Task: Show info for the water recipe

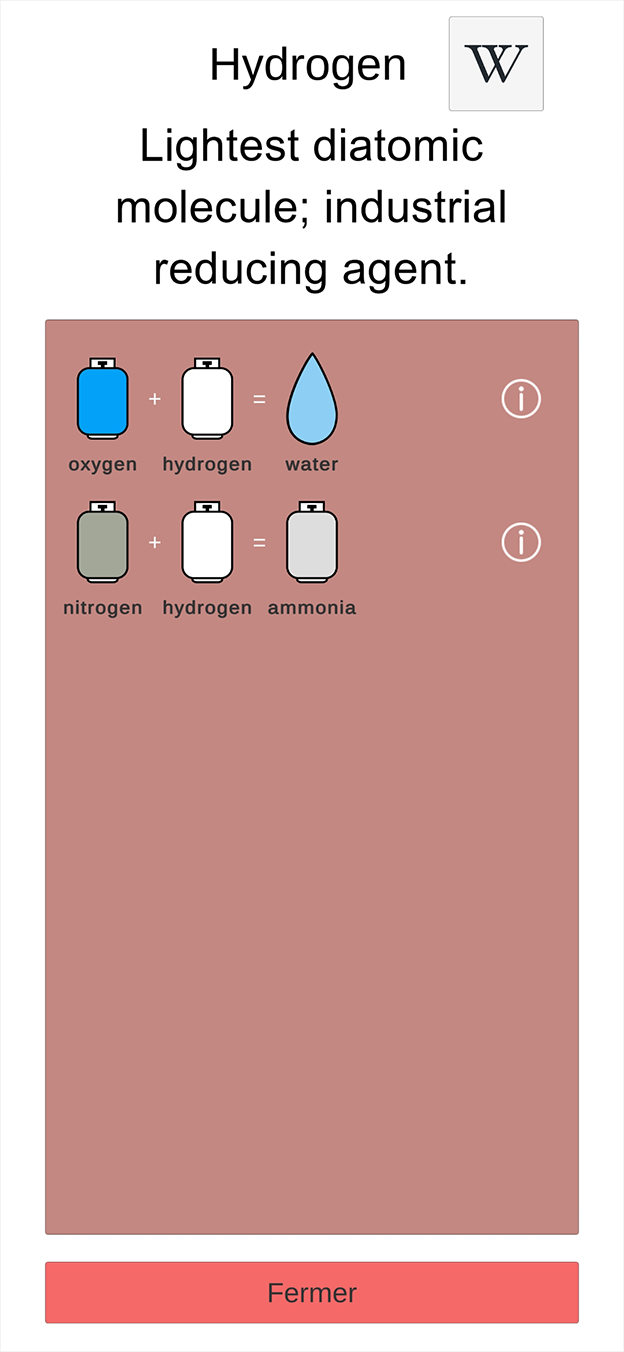Action: [520, 399]
